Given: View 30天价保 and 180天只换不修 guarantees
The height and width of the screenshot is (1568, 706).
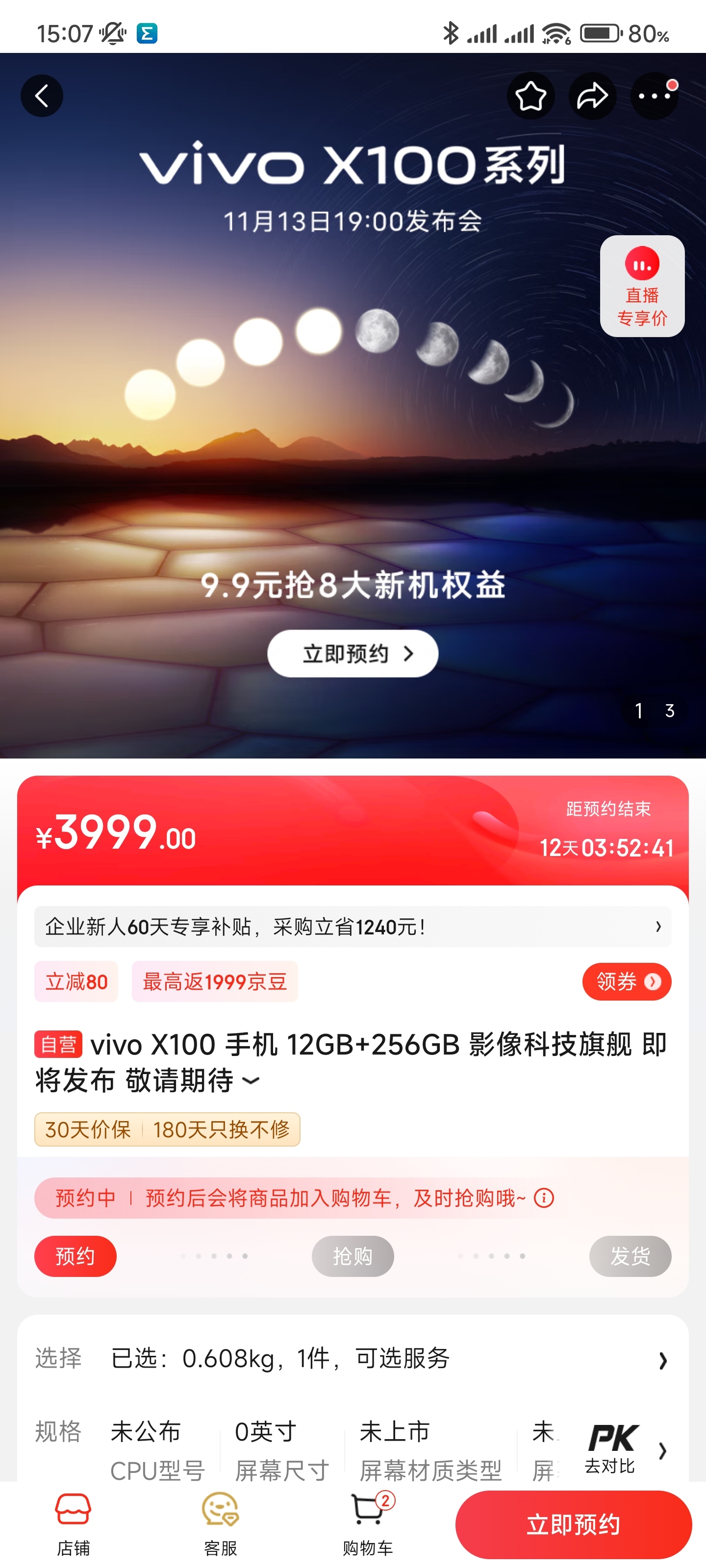Looking at the screenshot, I should pyautogui.click(x=167, y=1129).
